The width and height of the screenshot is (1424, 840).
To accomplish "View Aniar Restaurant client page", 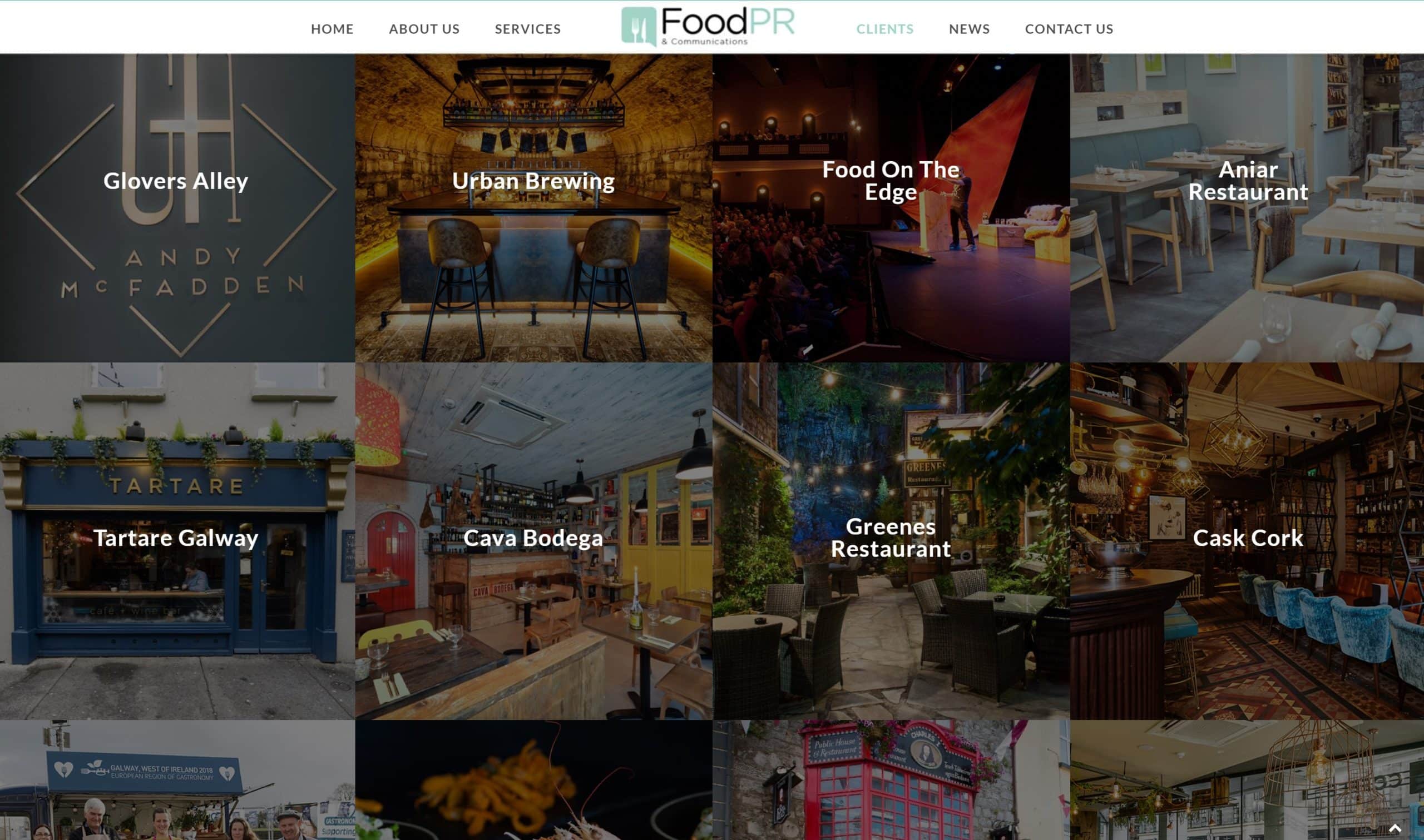I will pos(1247,181).
